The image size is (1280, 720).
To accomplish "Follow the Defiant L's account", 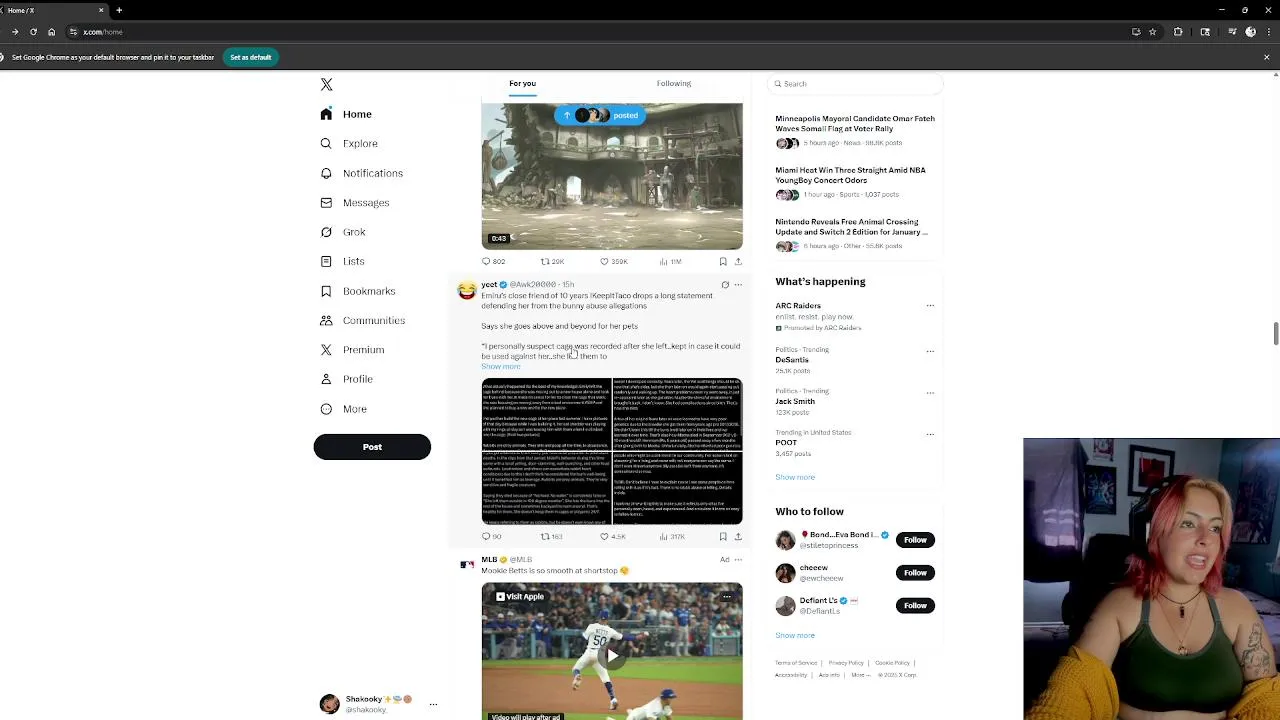I will click(915, 606).
